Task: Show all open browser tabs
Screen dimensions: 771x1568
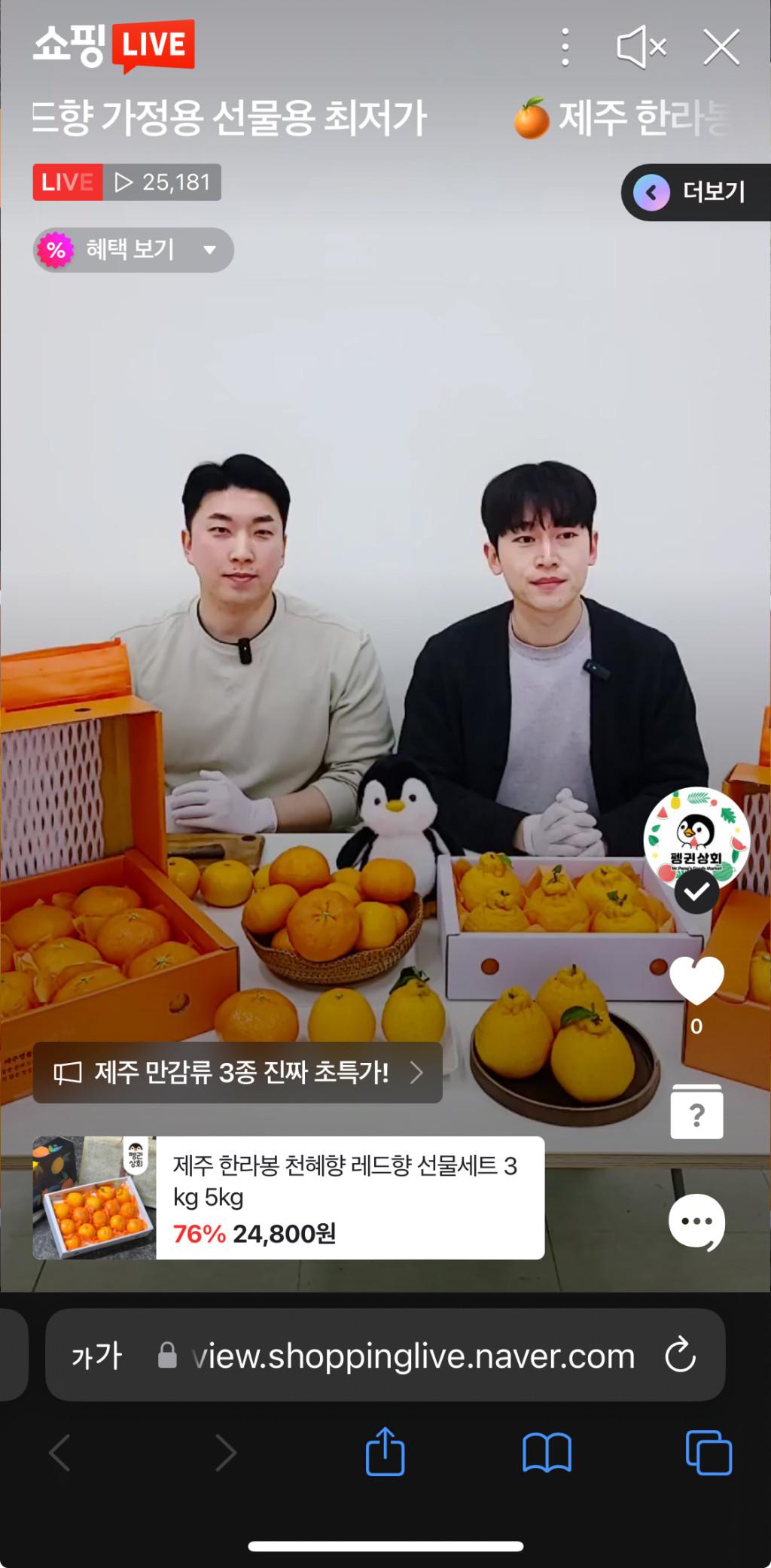Action: 709,1451
